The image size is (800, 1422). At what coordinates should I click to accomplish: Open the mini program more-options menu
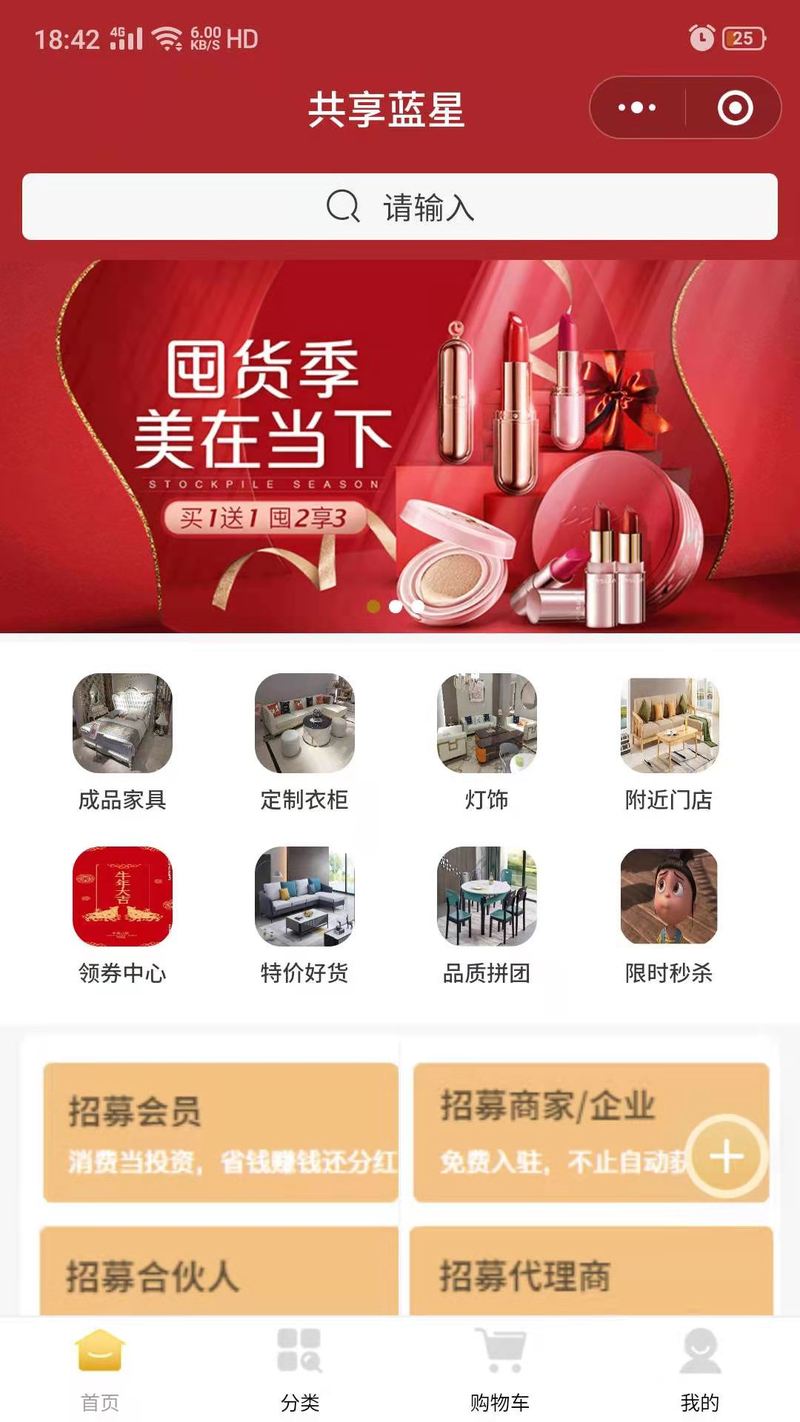coord(637,108)
